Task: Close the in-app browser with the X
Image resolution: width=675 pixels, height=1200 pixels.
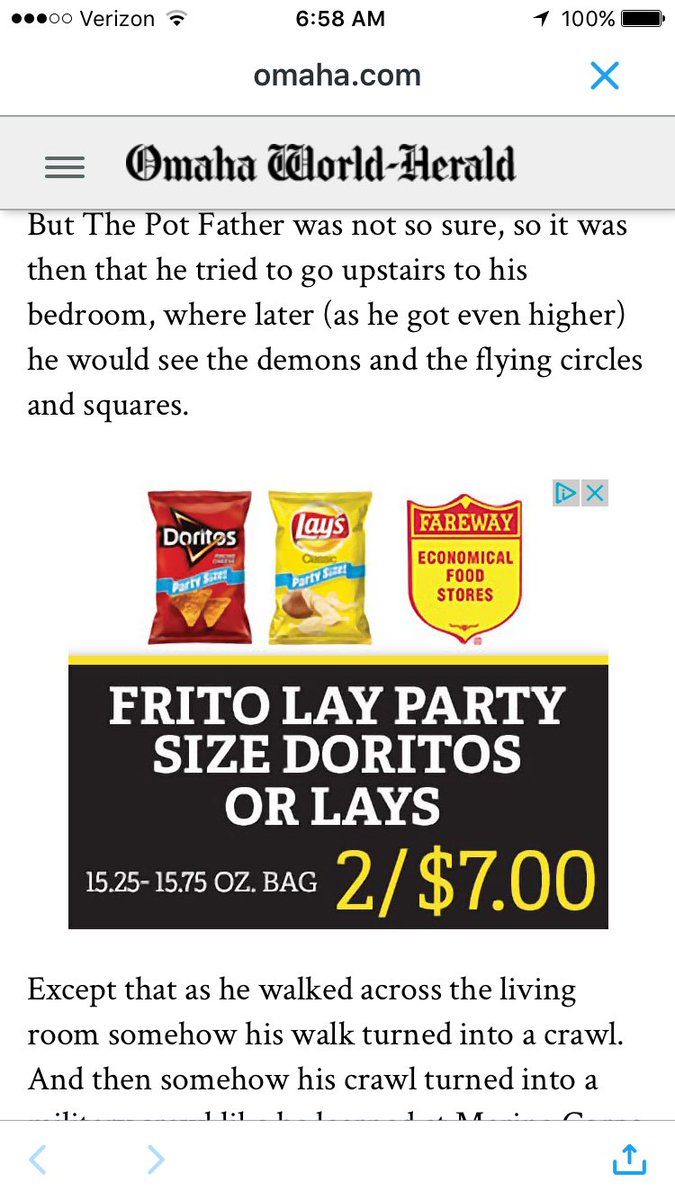Action: click(605, 75)
